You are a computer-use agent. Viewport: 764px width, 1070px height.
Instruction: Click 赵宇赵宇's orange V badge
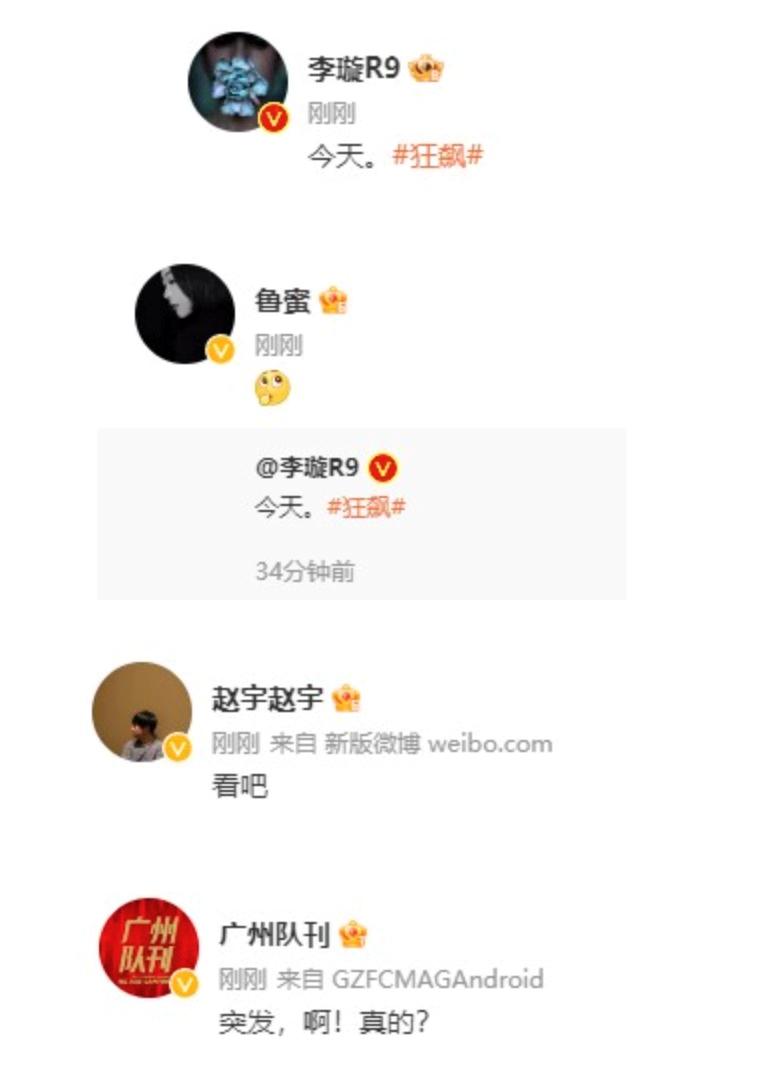coord(179,746)
